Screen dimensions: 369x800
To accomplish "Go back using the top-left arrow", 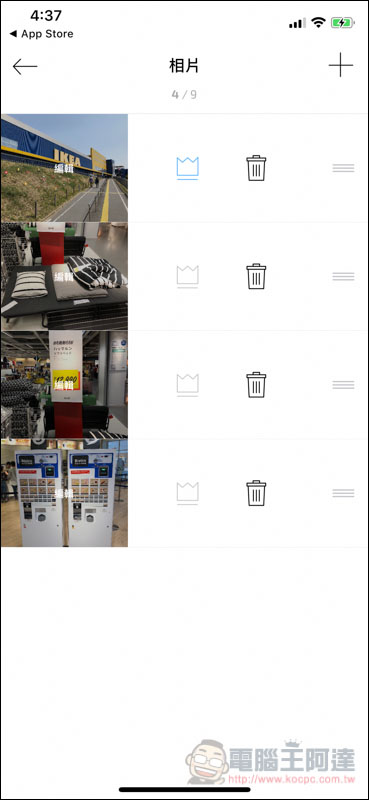I will 25,66.
